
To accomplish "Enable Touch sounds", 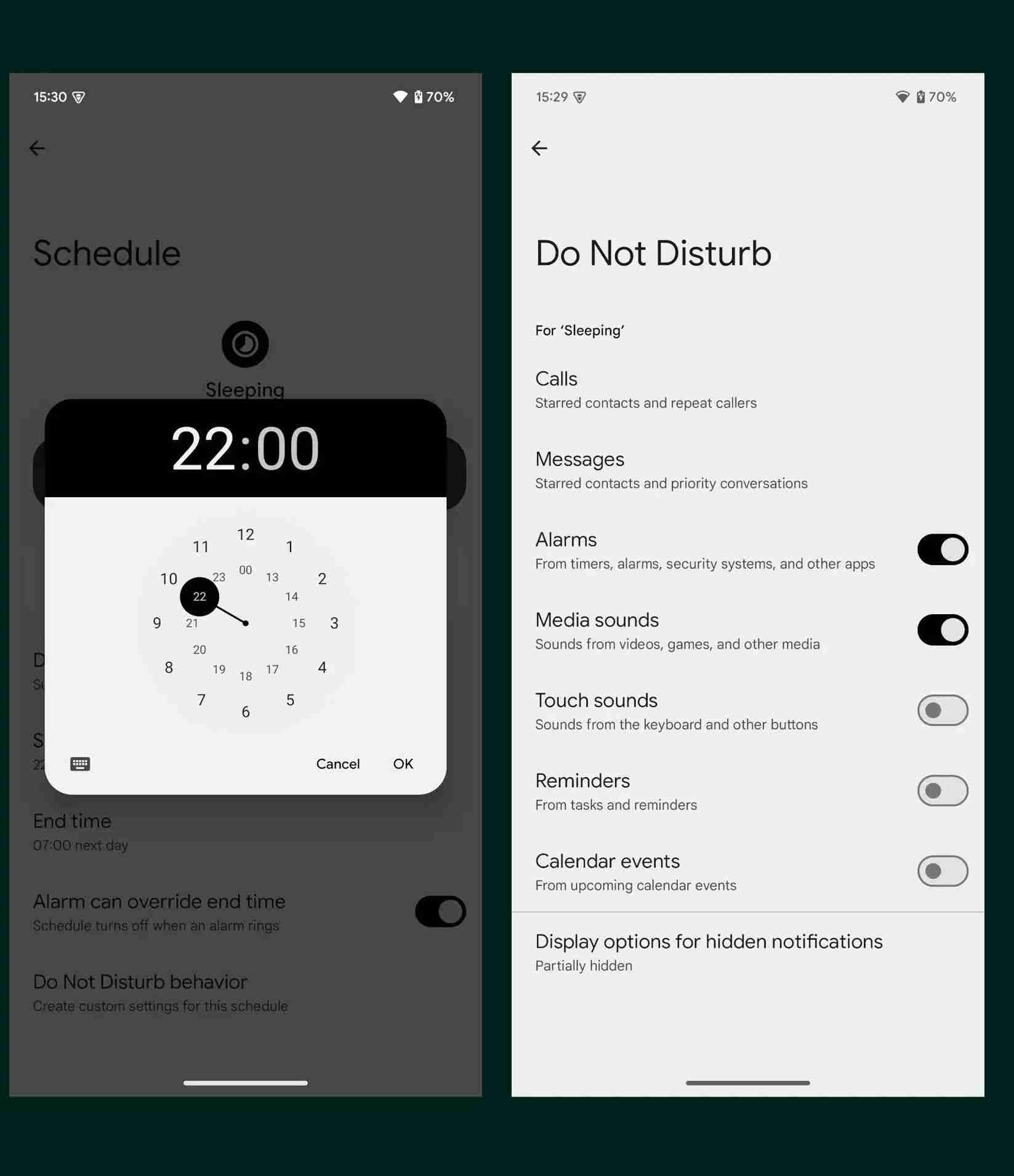I will 942,710.
